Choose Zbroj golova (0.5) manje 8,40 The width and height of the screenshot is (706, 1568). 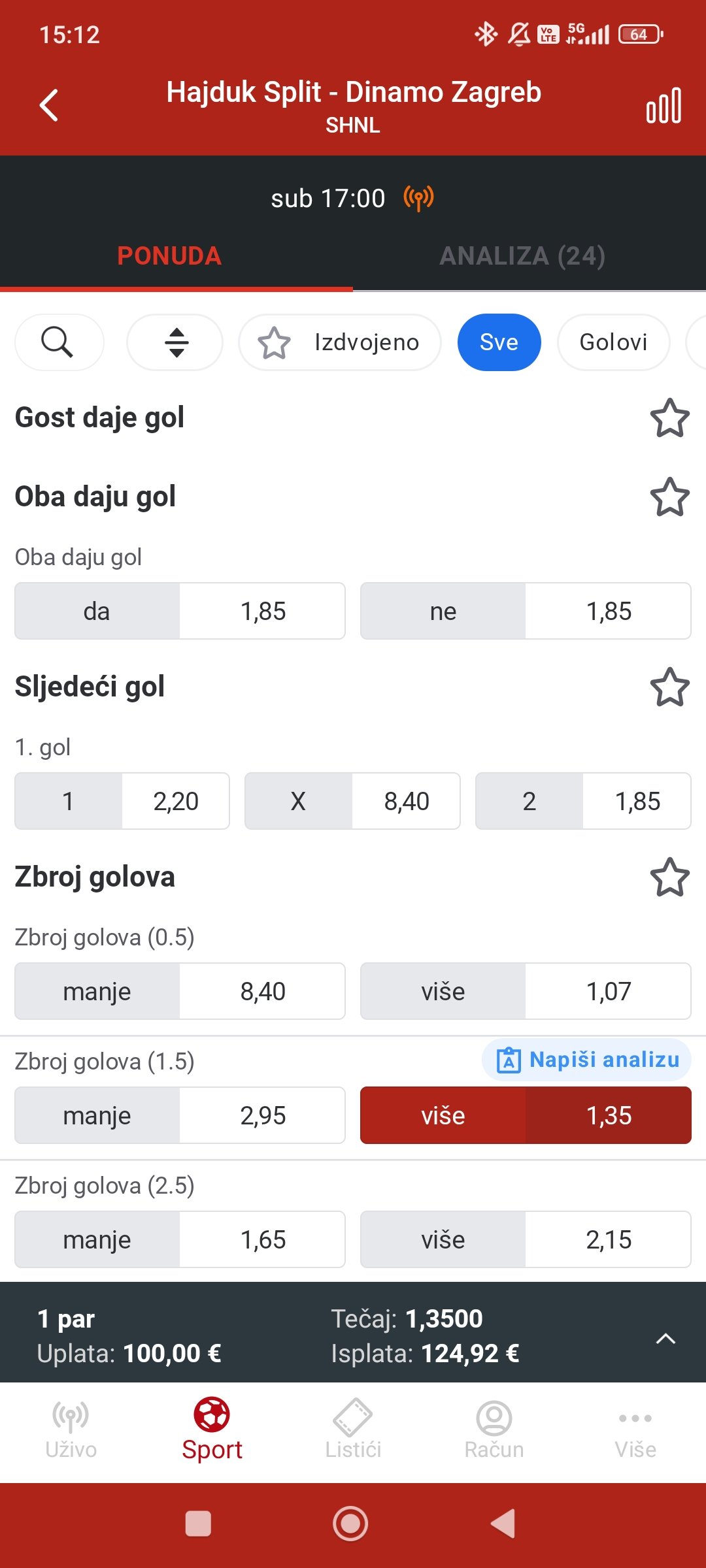coord(180,991)
